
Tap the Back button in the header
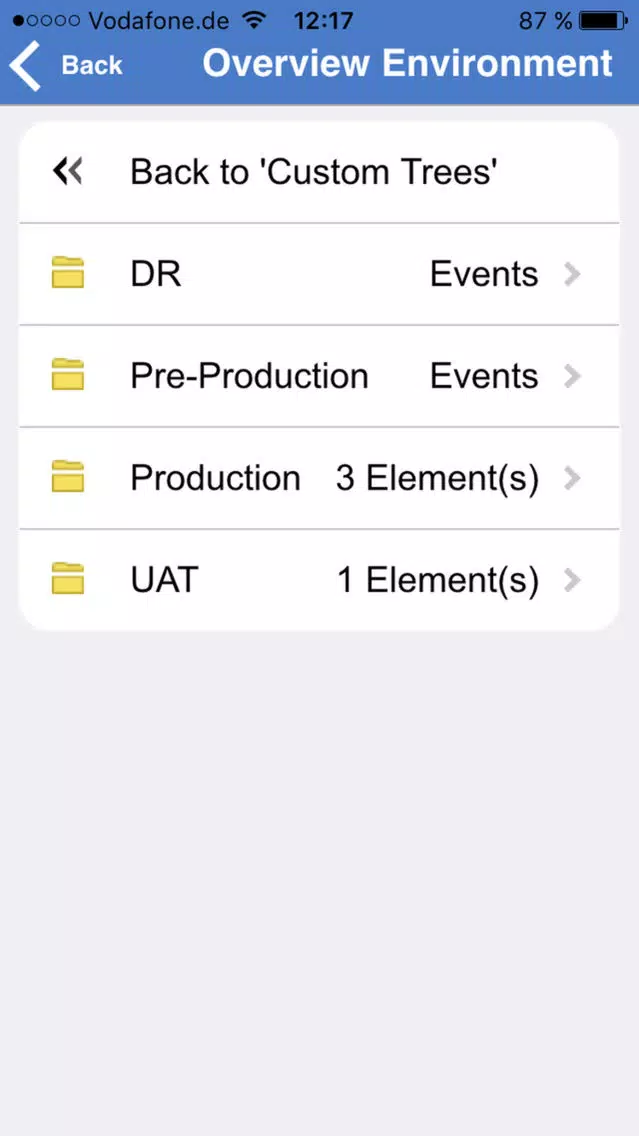[66, 65]
